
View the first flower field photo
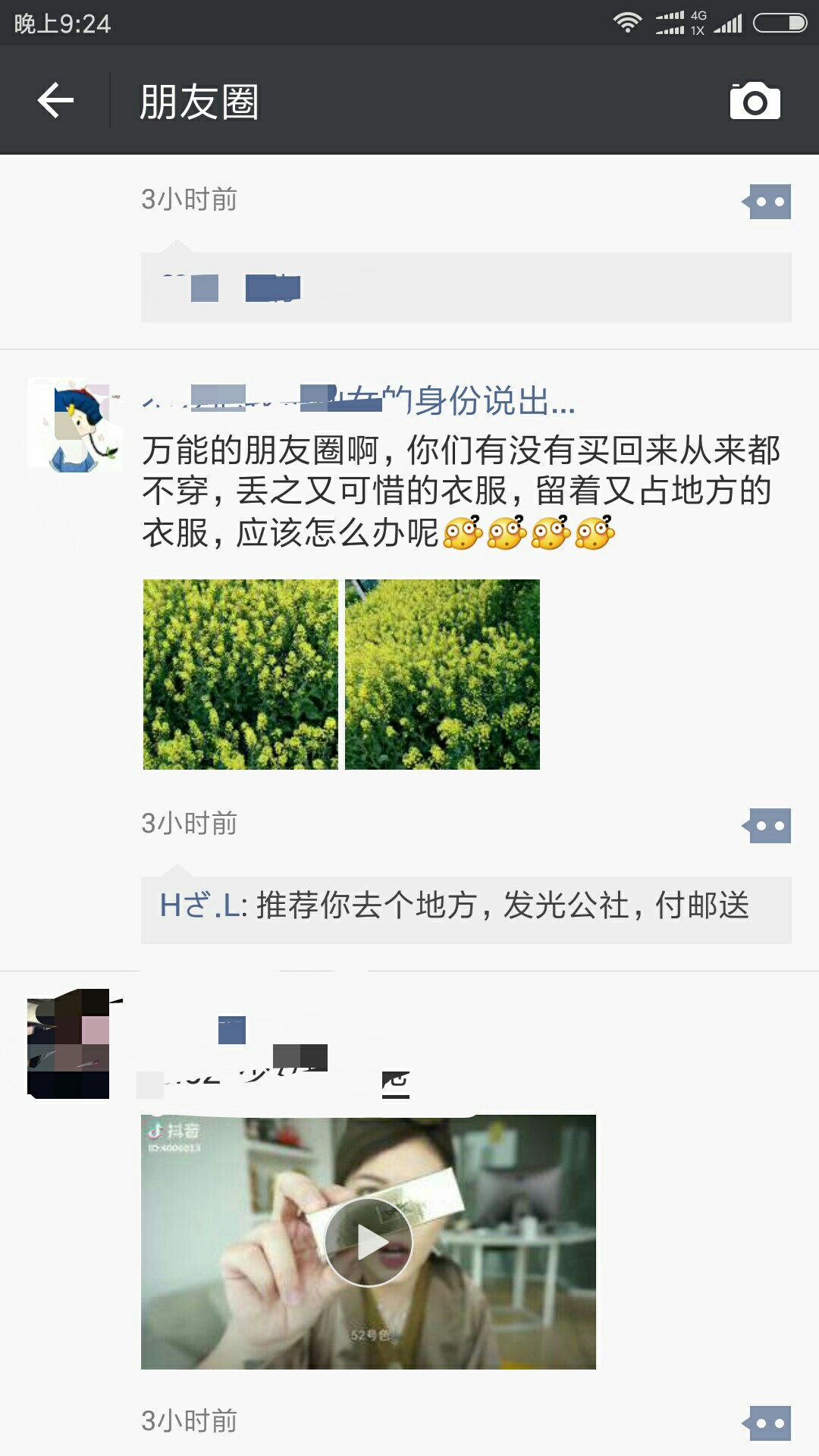[x=240, y=674]
